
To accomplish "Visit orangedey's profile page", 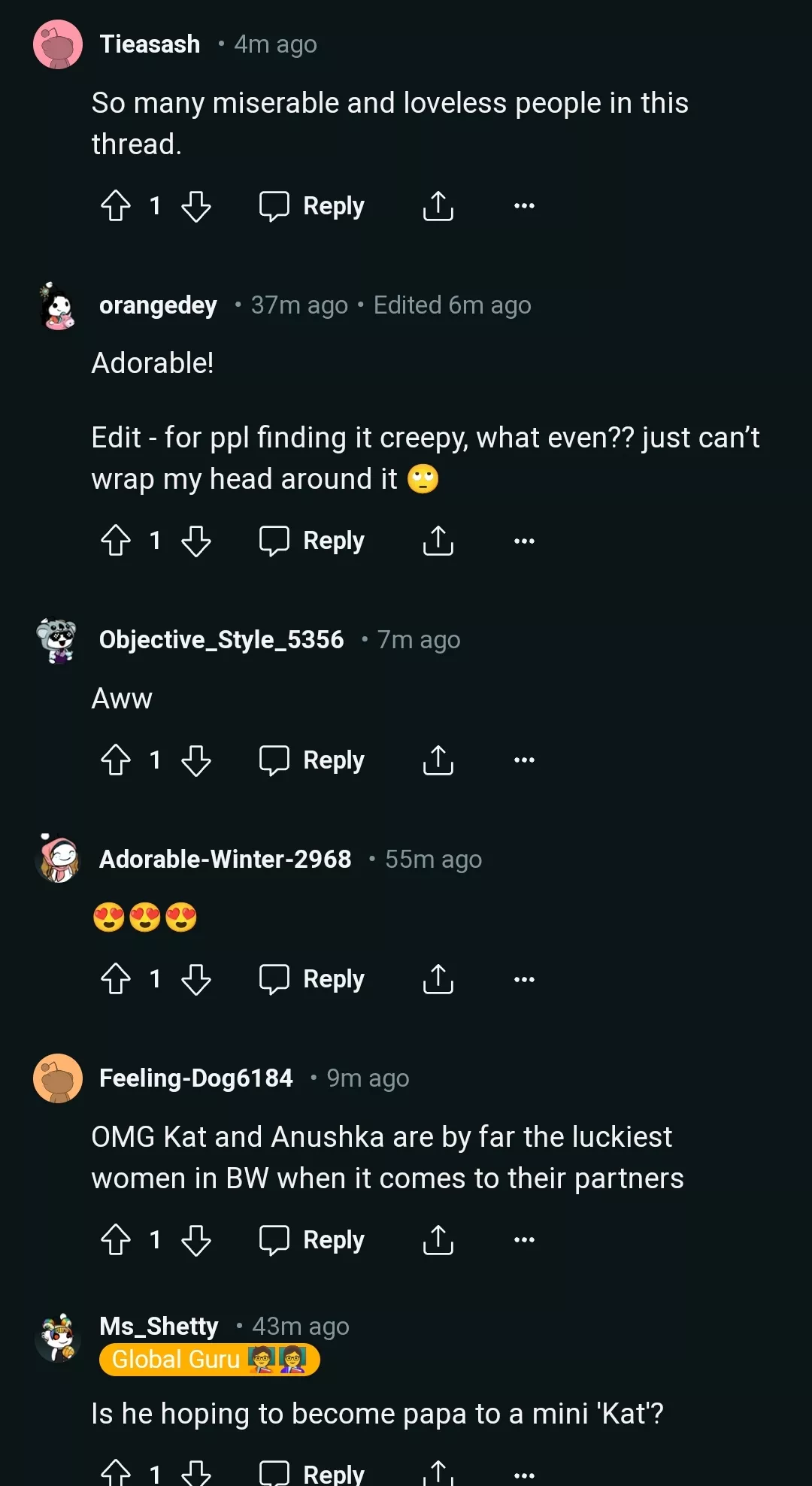I will [x=158, y=305].
